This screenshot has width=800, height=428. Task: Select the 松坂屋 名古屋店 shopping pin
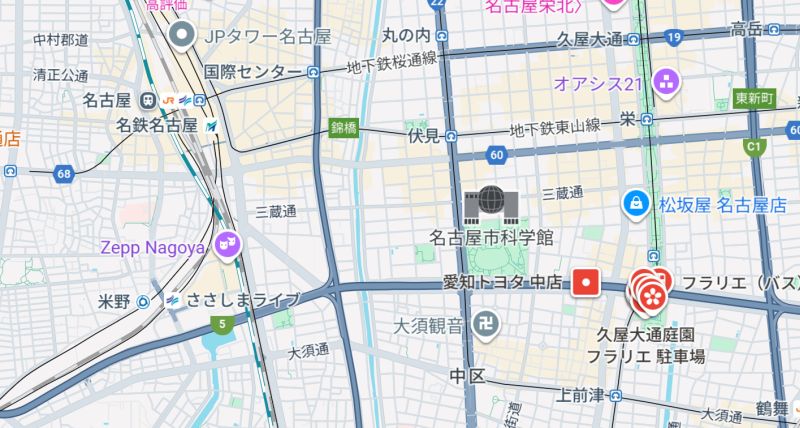pyautogui.click(x=634, y=204)
